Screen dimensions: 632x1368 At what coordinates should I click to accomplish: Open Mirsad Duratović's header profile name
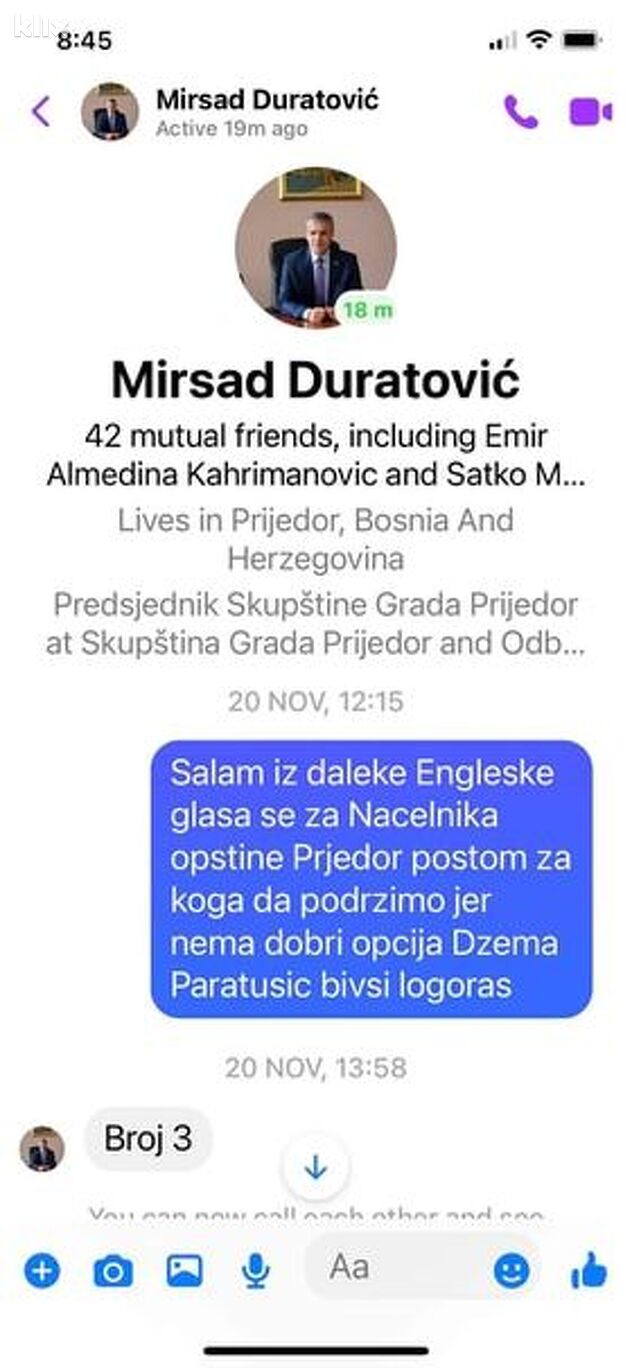click(x=267, y=100)
